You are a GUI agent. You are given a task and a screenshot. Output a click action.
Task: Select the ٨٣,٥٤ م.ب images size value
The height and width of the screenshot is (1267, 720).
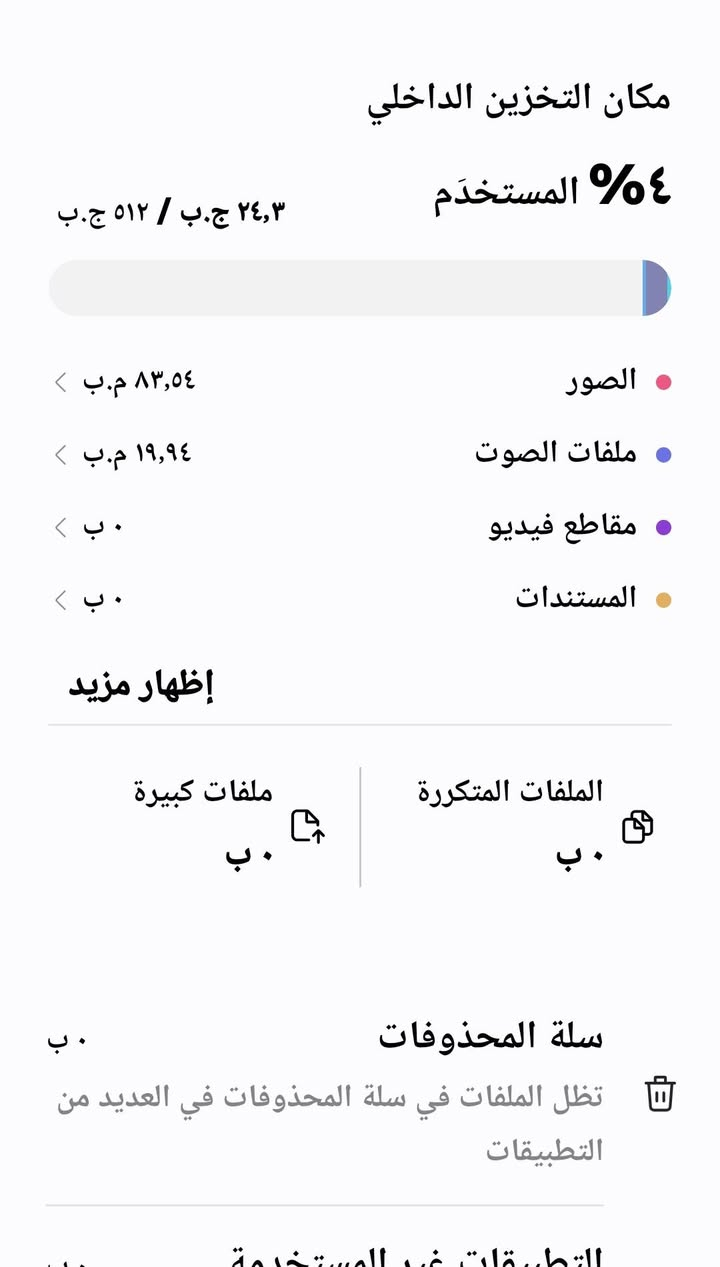coord(140,380)
